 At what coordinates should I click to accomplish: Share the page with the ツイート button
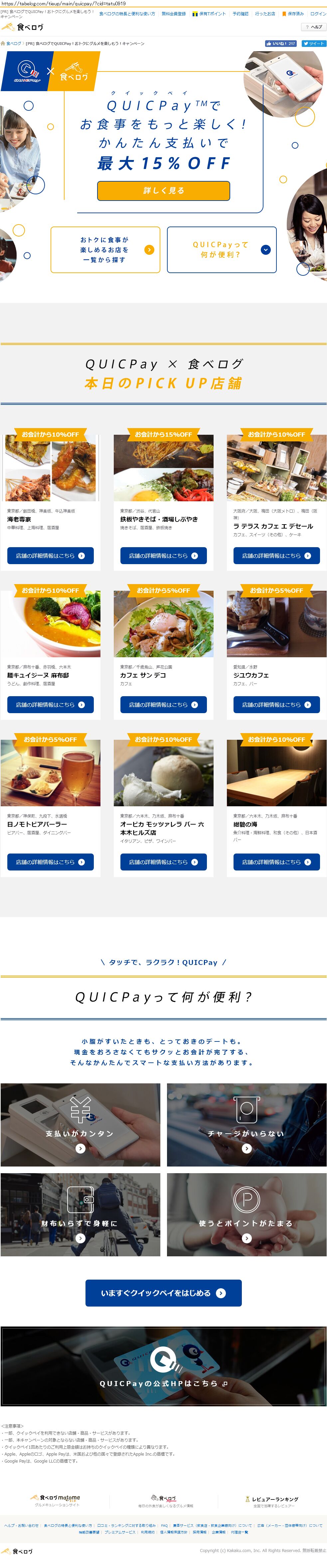click(314, 44)
